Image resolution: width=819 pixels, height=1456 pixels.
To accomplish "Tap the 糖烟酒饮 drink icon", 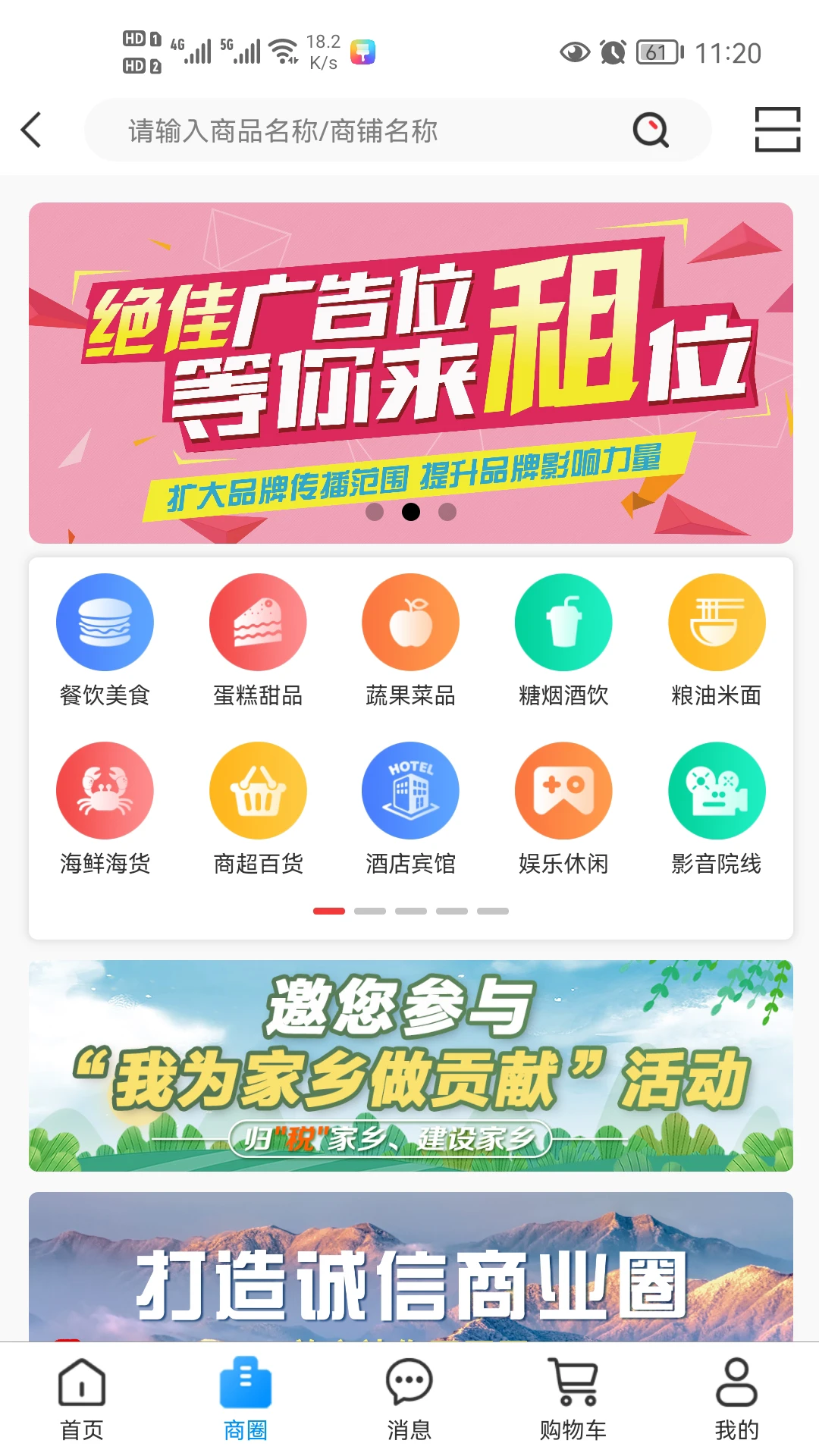I will [x=563, y=621].
